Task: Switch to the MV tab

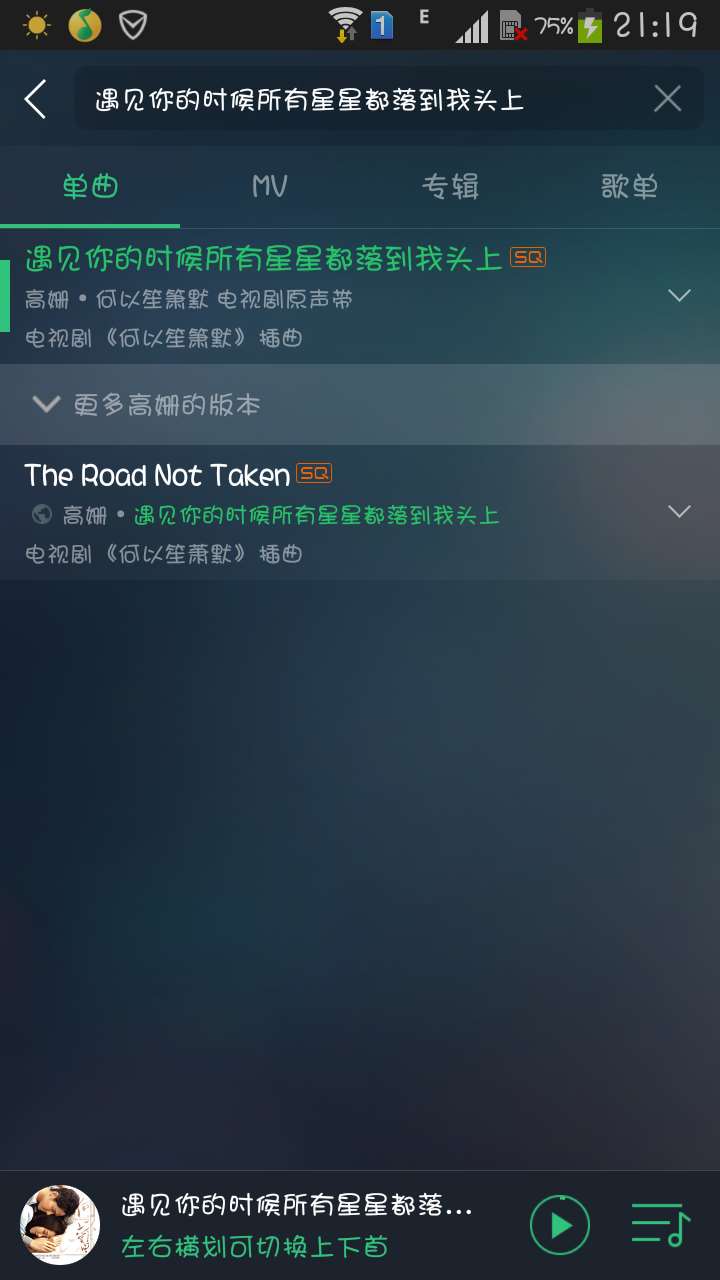Action: [270, 187]
